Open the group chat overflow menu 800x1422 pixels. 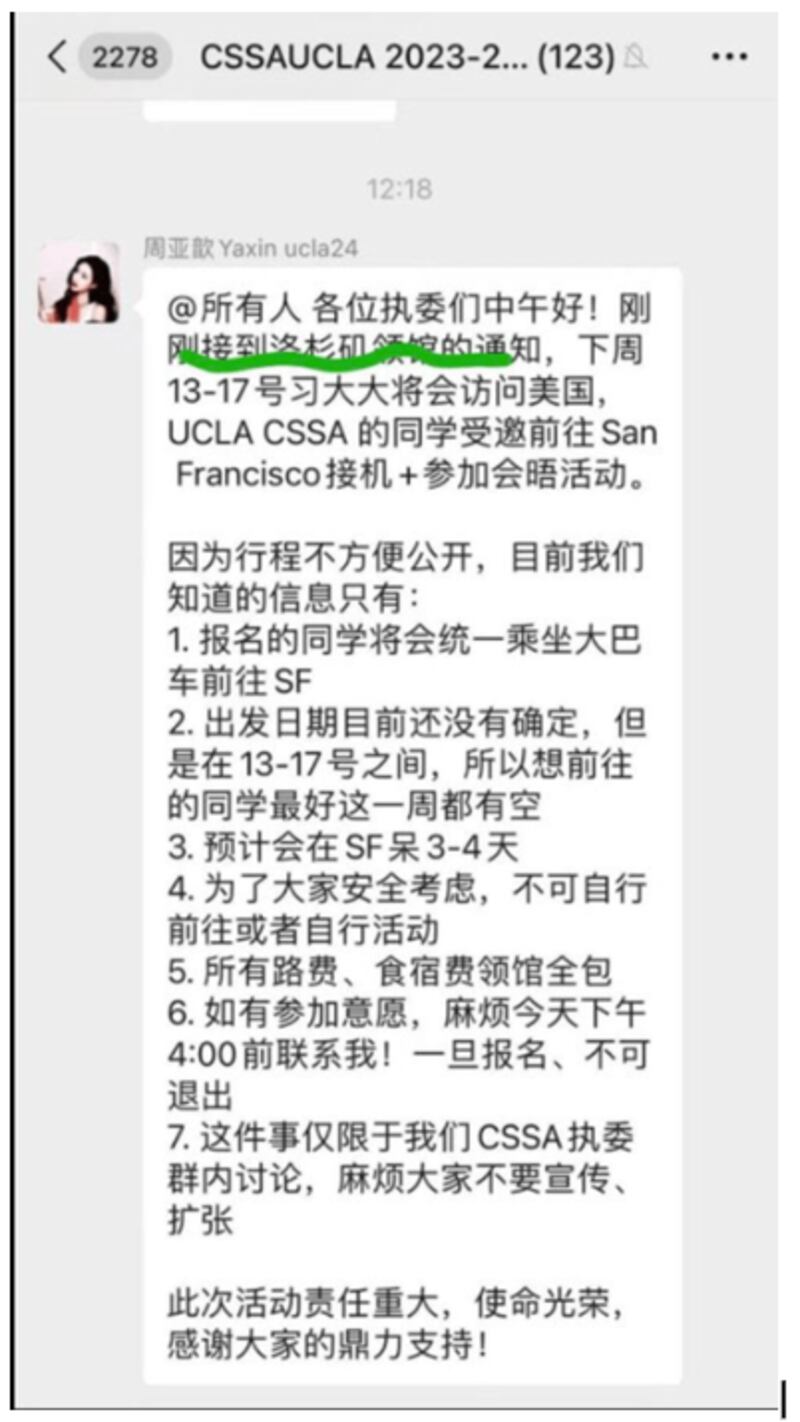pos(728,57)
